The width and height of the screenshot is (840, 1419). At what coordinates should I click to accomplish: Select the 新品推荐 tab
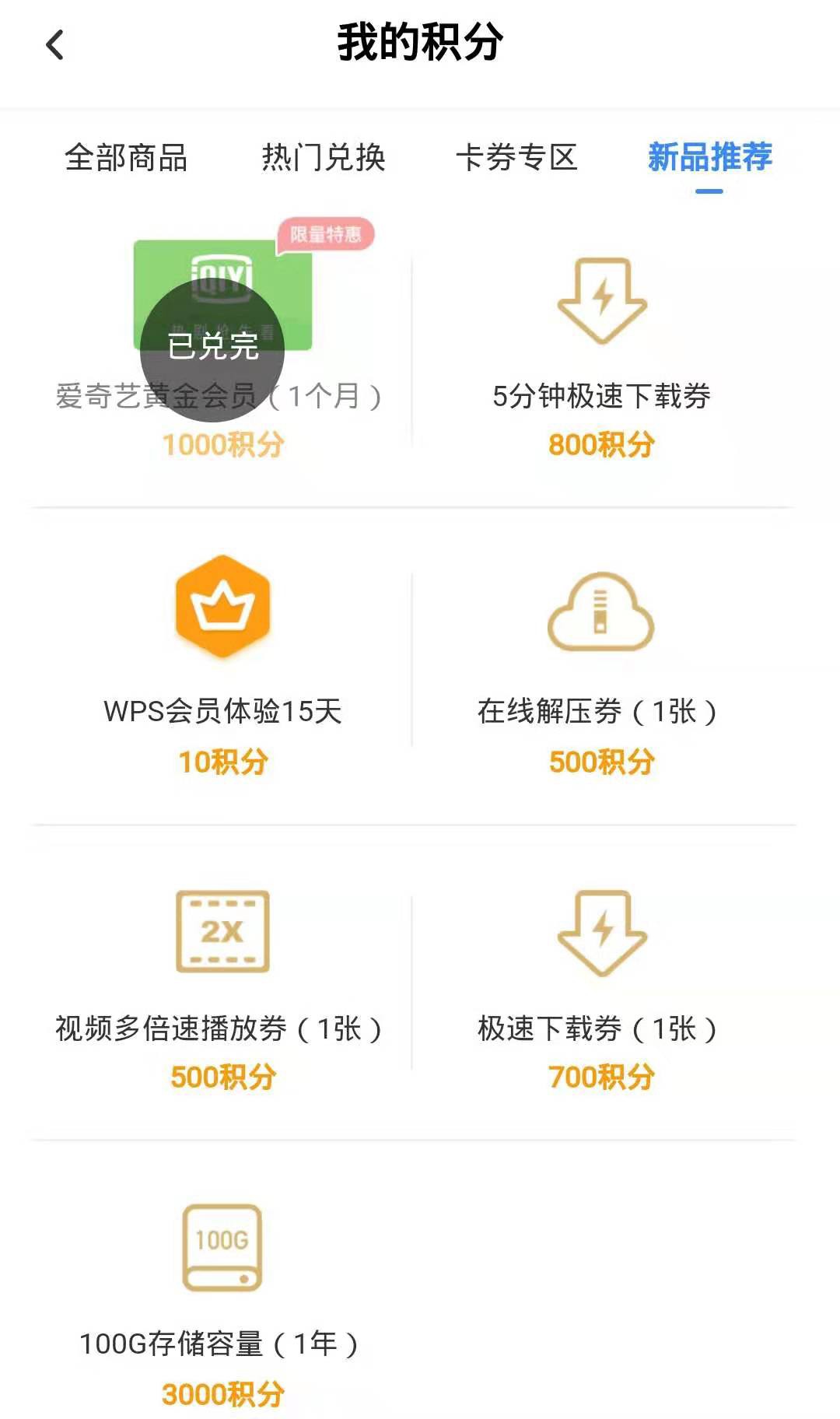pyautogui.click(x=709, y=158)
